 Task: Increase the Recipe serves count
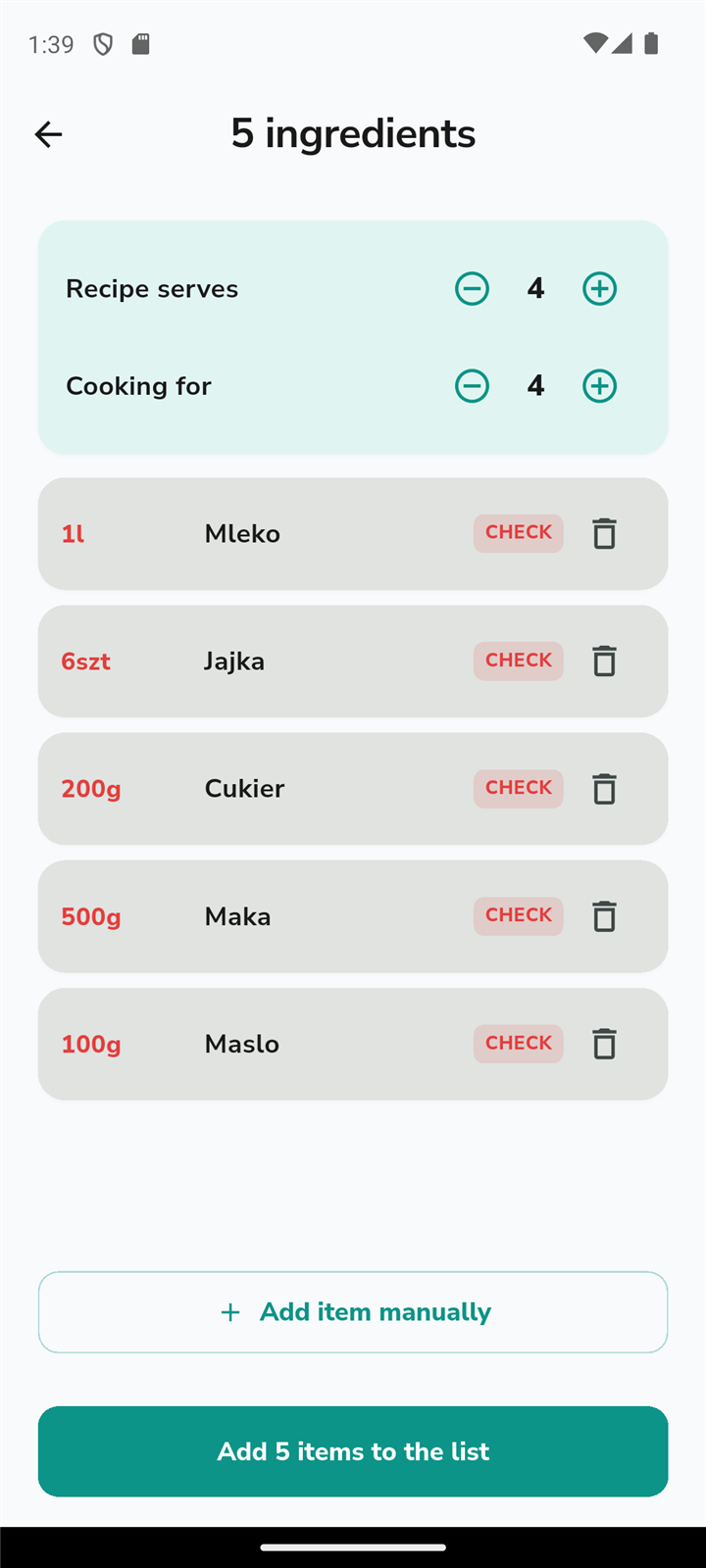pyautogui.click(x=600, y=288)
